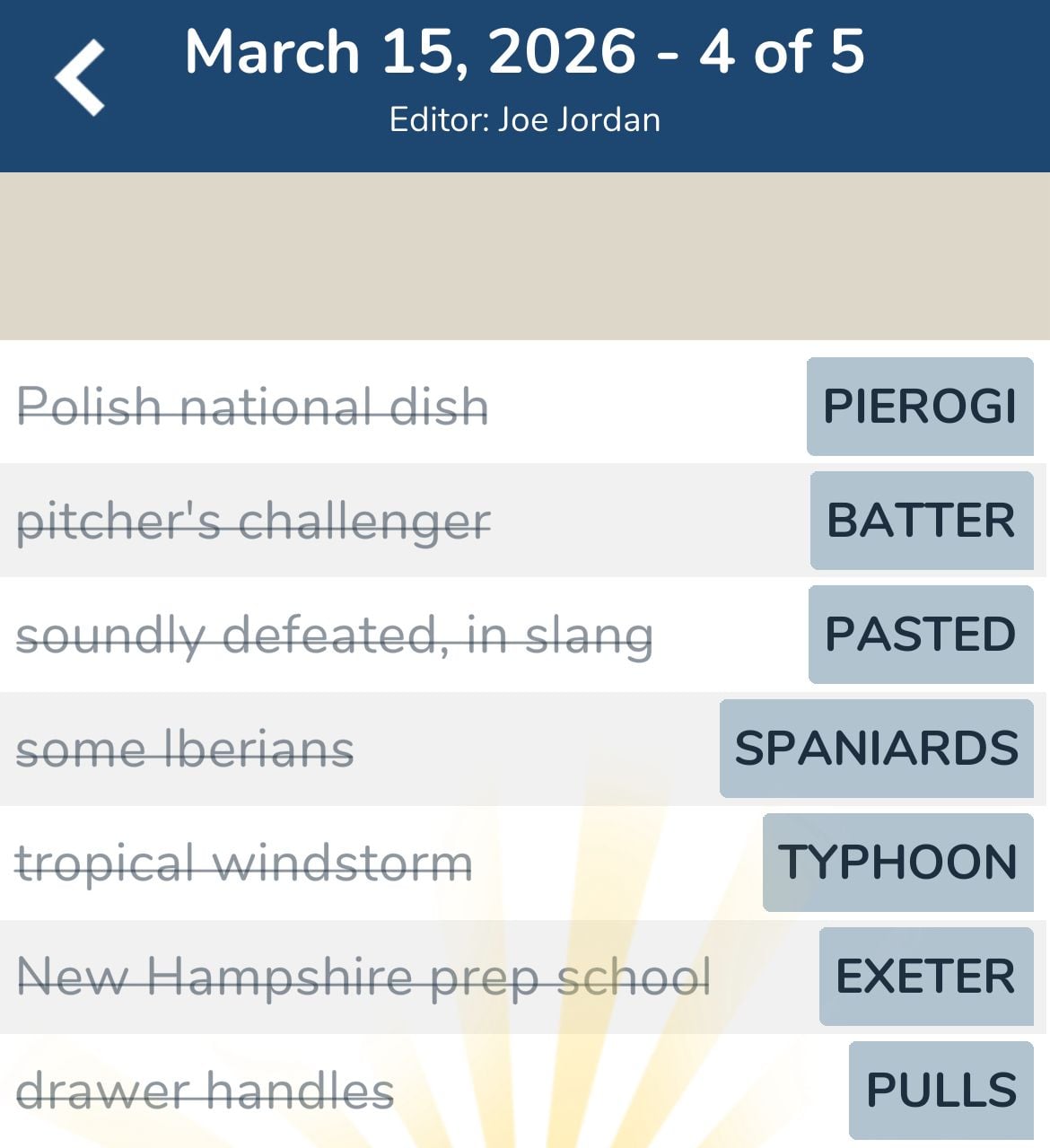Click the PULLS answer chip

click(939, 1089)
